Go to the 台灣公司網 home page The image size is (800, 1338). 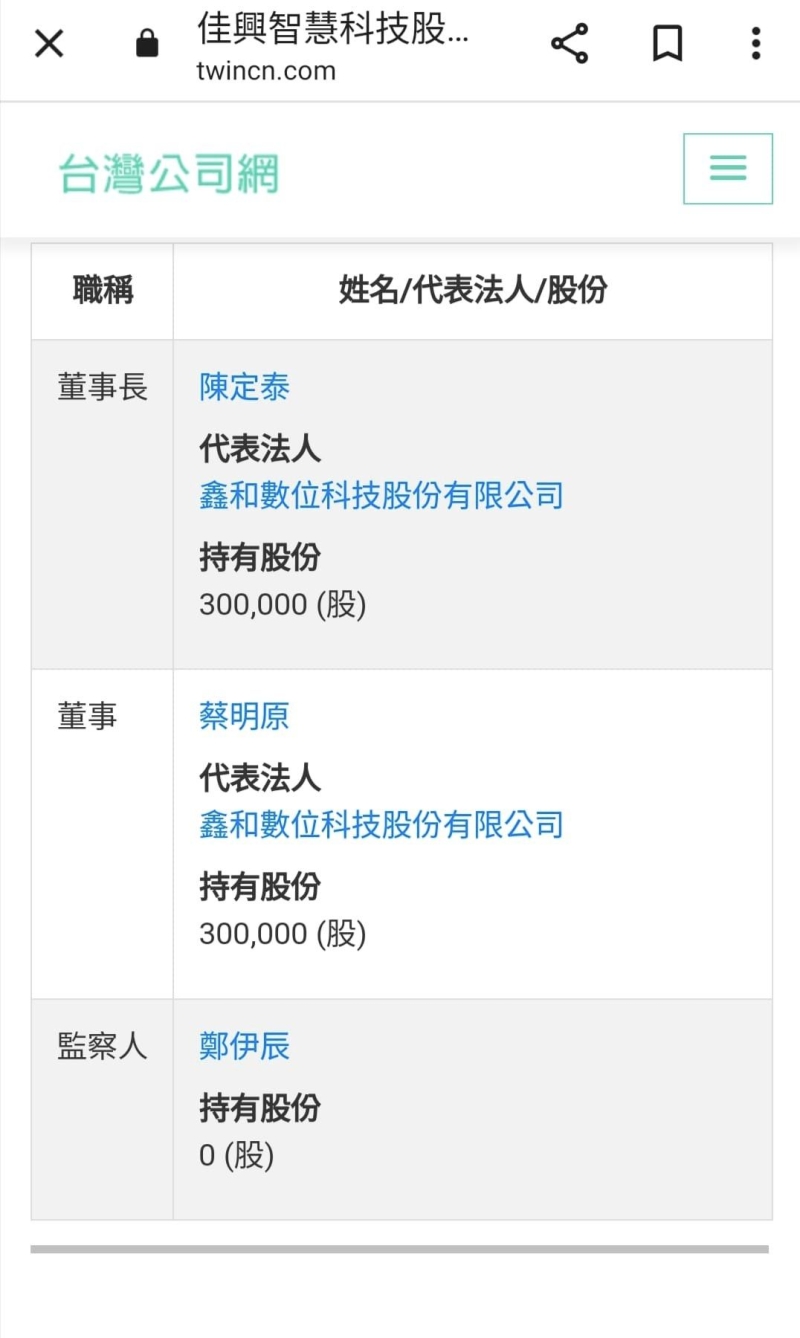[168, 174]
